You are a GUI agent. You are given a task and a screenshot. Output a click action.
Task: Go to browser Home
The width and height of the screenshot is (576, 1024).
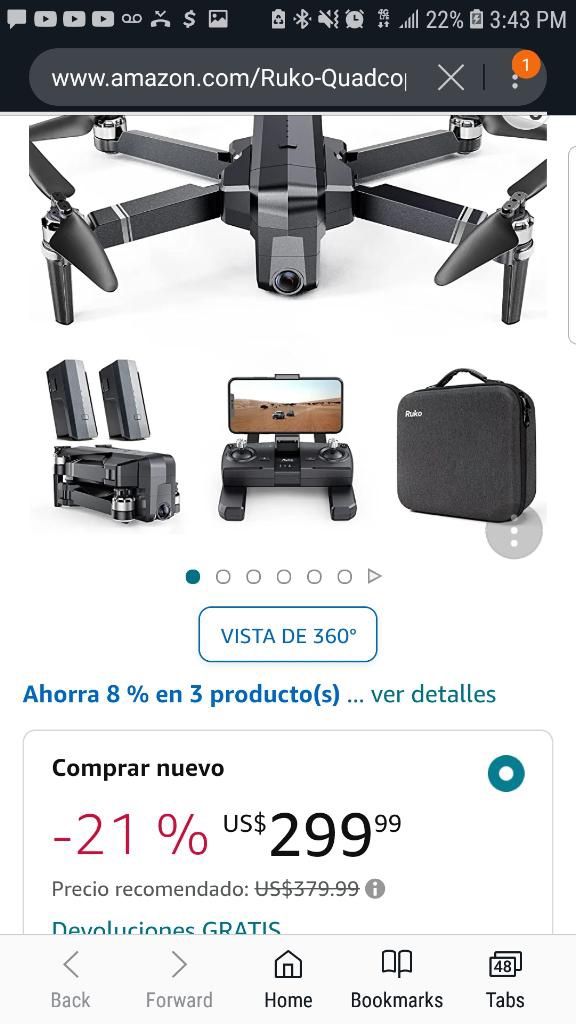(288, 980)
